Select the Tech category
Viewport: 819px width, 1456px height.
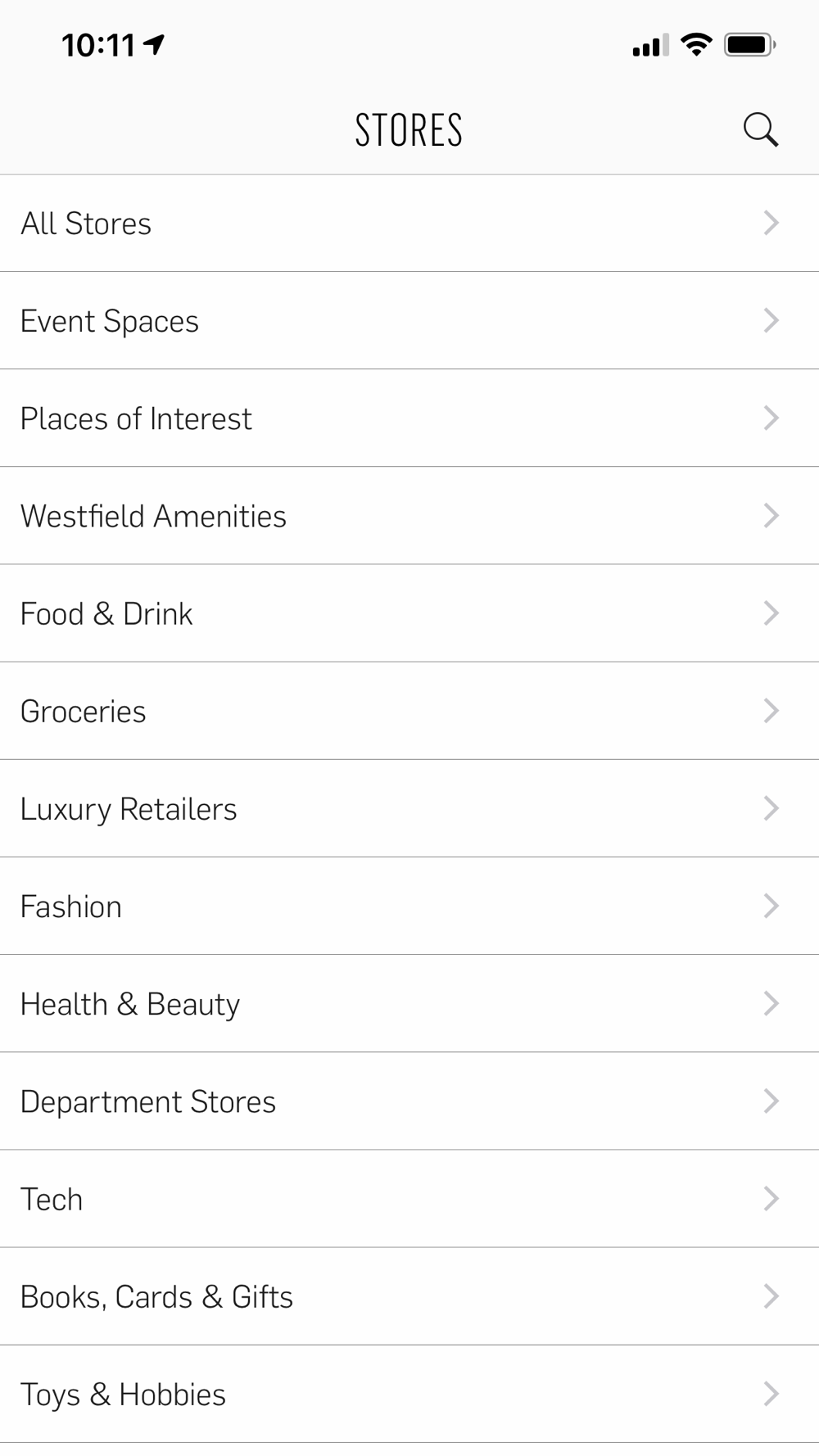point(409,1198)
